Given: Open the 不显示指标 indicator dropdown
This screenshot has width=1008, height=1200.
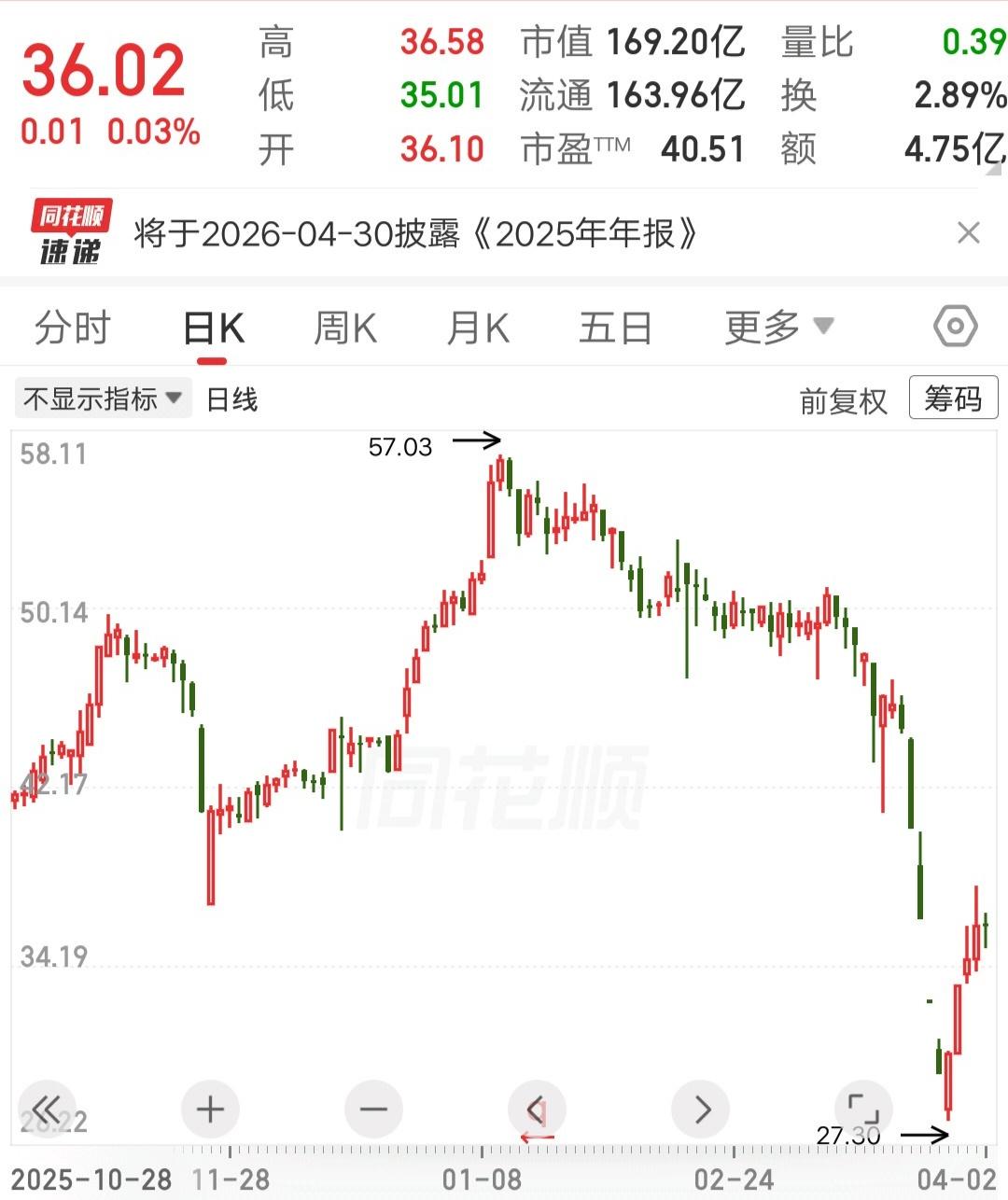Looking at the screenshot, I should [x=101, y=398].
